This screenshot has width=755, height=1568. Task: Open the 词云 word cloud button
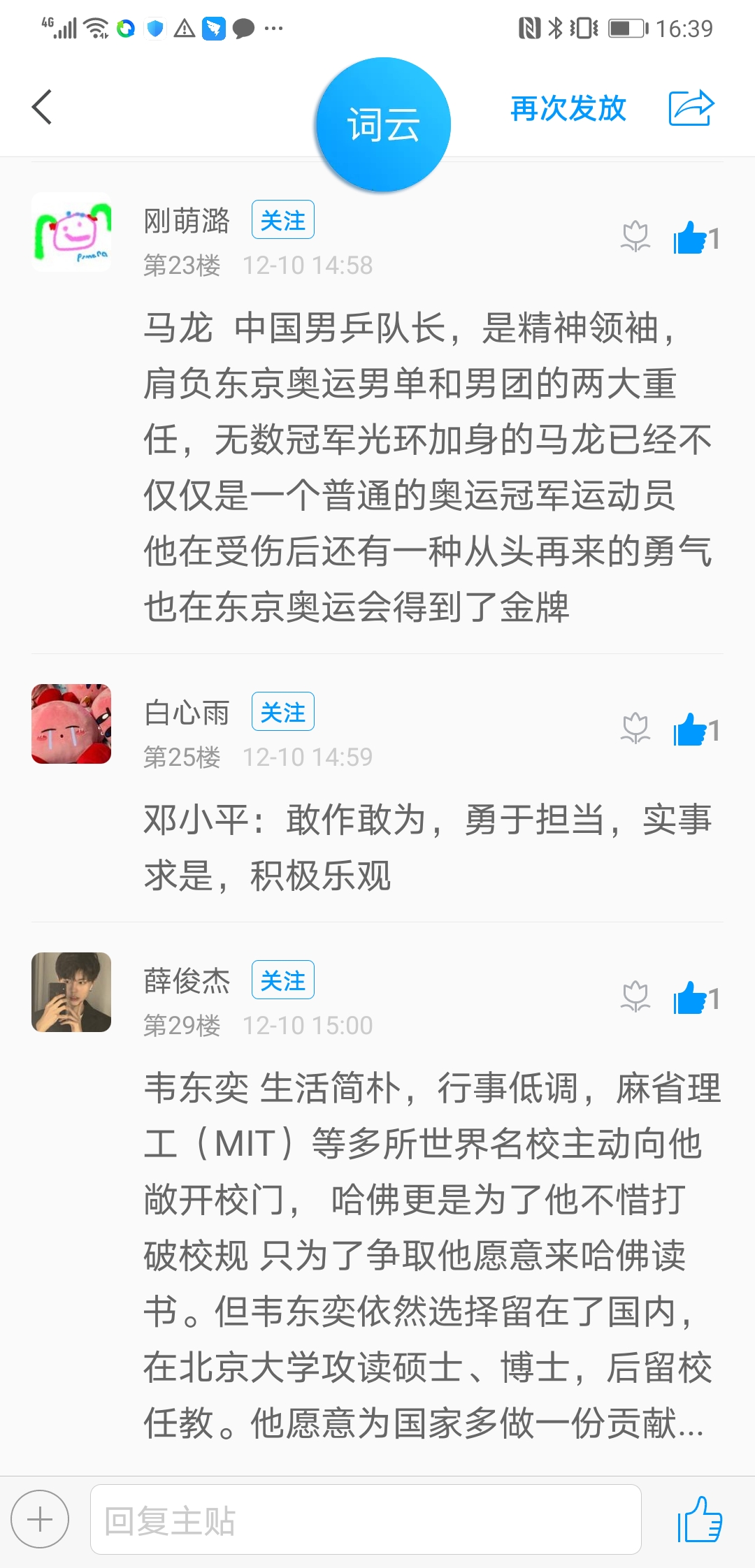(x=383, y=125)
